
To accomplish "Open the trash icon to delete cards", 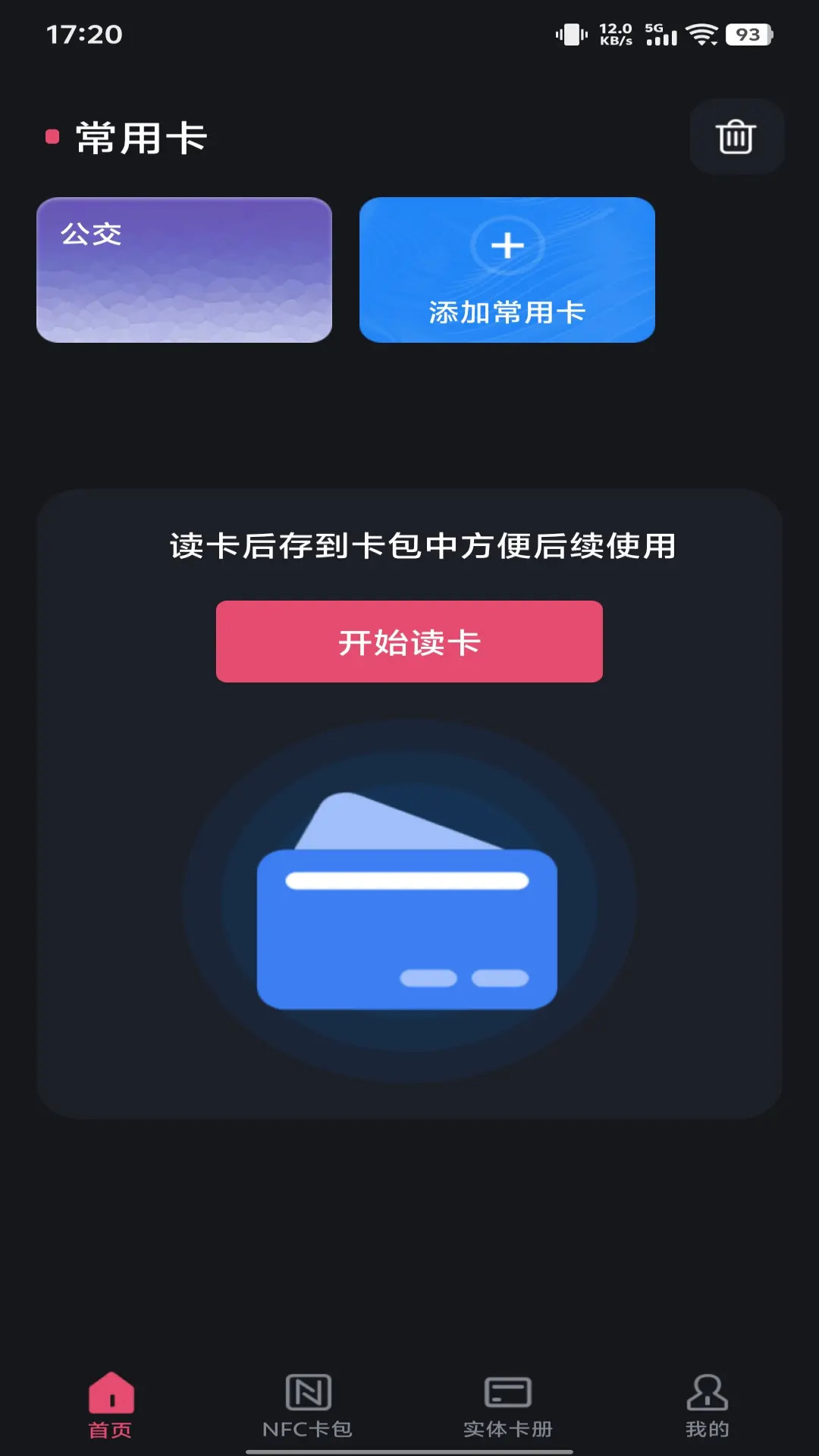I will click(736, 136).
